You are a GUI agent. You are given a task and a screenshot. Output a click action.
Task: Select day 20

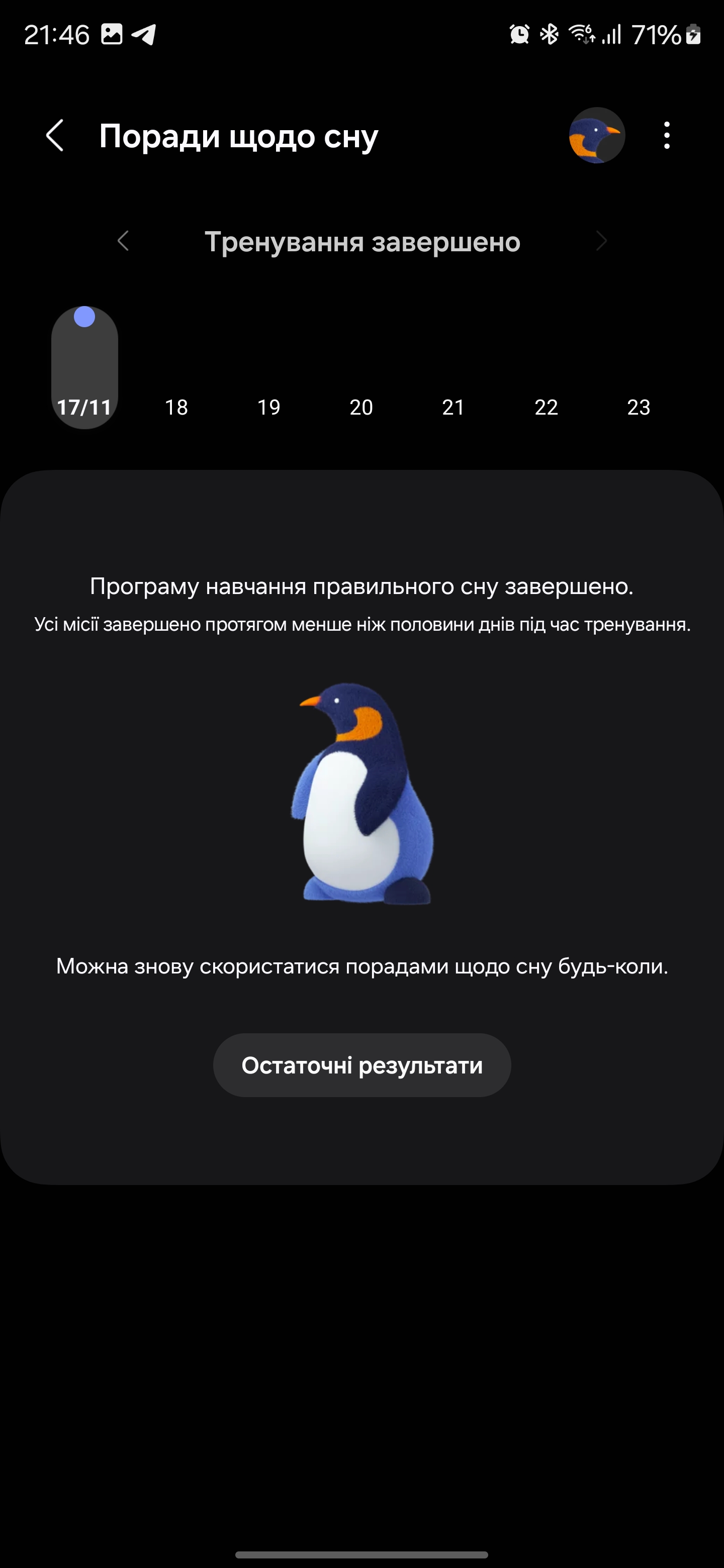[x=361, y=407]
